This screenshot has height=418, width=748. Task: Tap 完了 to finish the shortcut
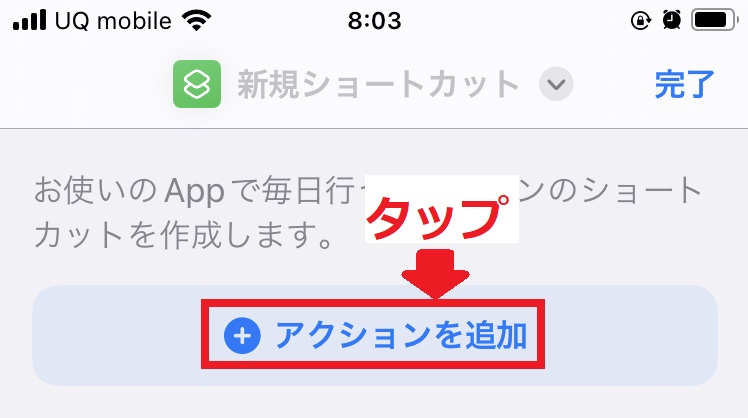(x=685, y=84)
